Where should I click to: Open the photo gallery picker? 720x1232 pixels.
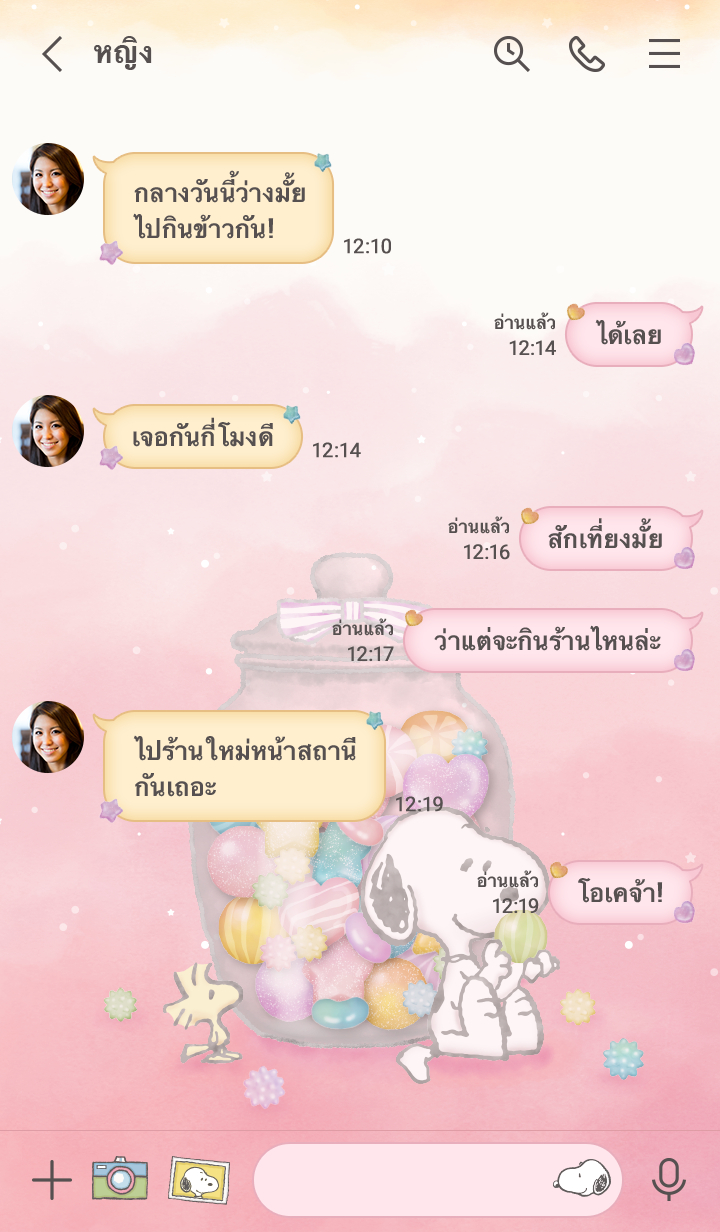(199, 1180)
